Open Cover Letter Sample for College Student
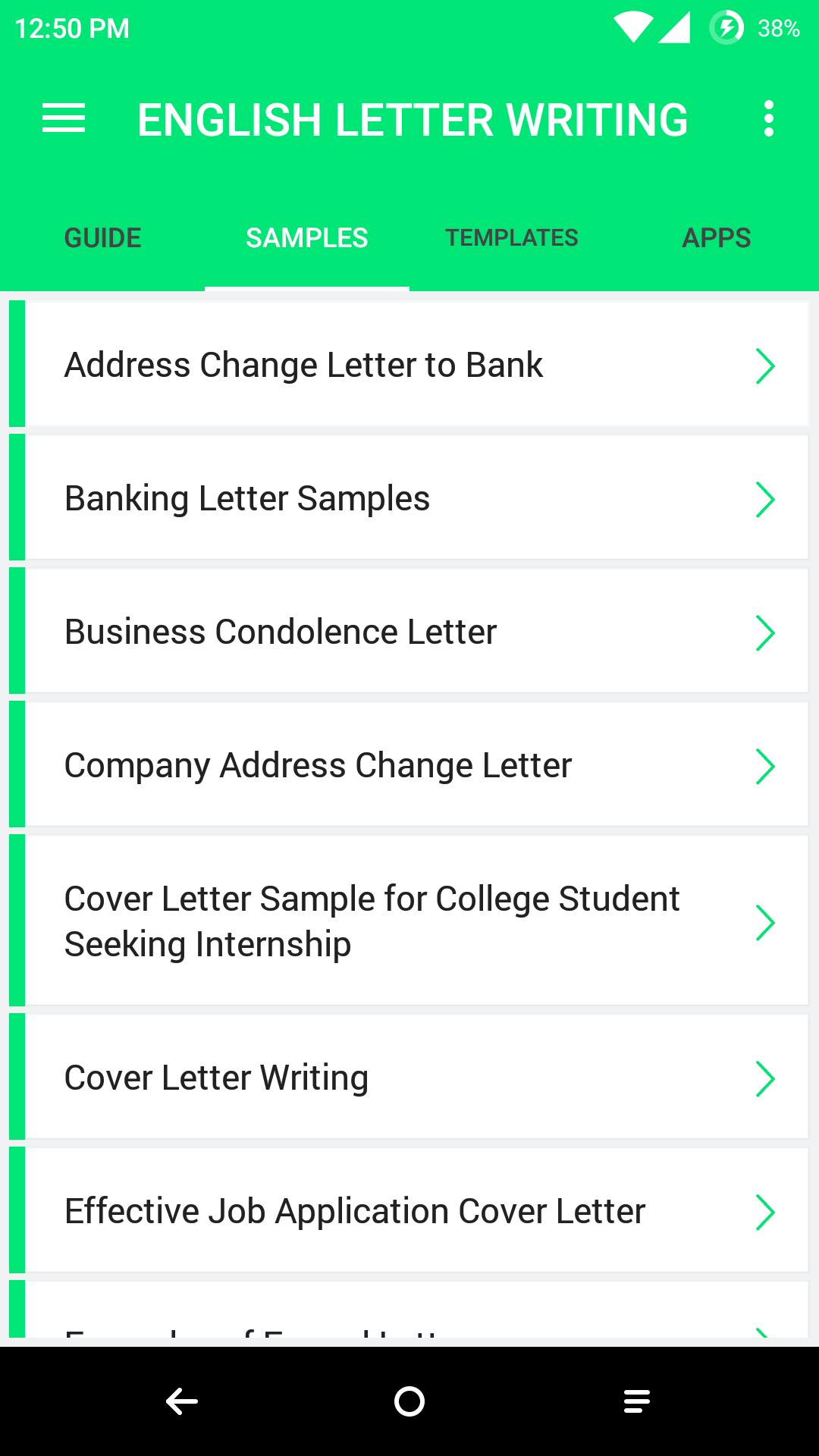819x1456 pixels. point(409,921)
